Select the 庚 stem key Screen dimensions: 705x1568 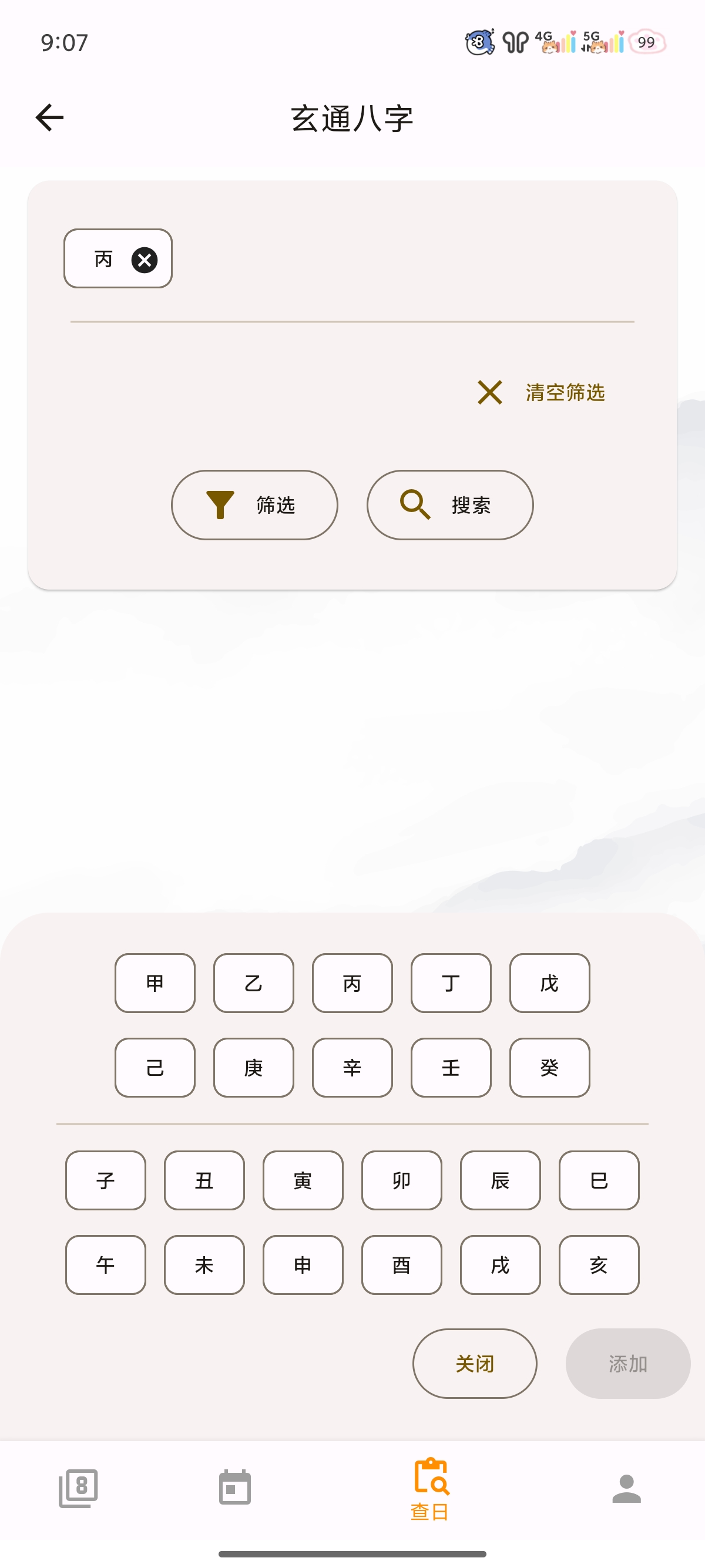[x=253, y=1068]
